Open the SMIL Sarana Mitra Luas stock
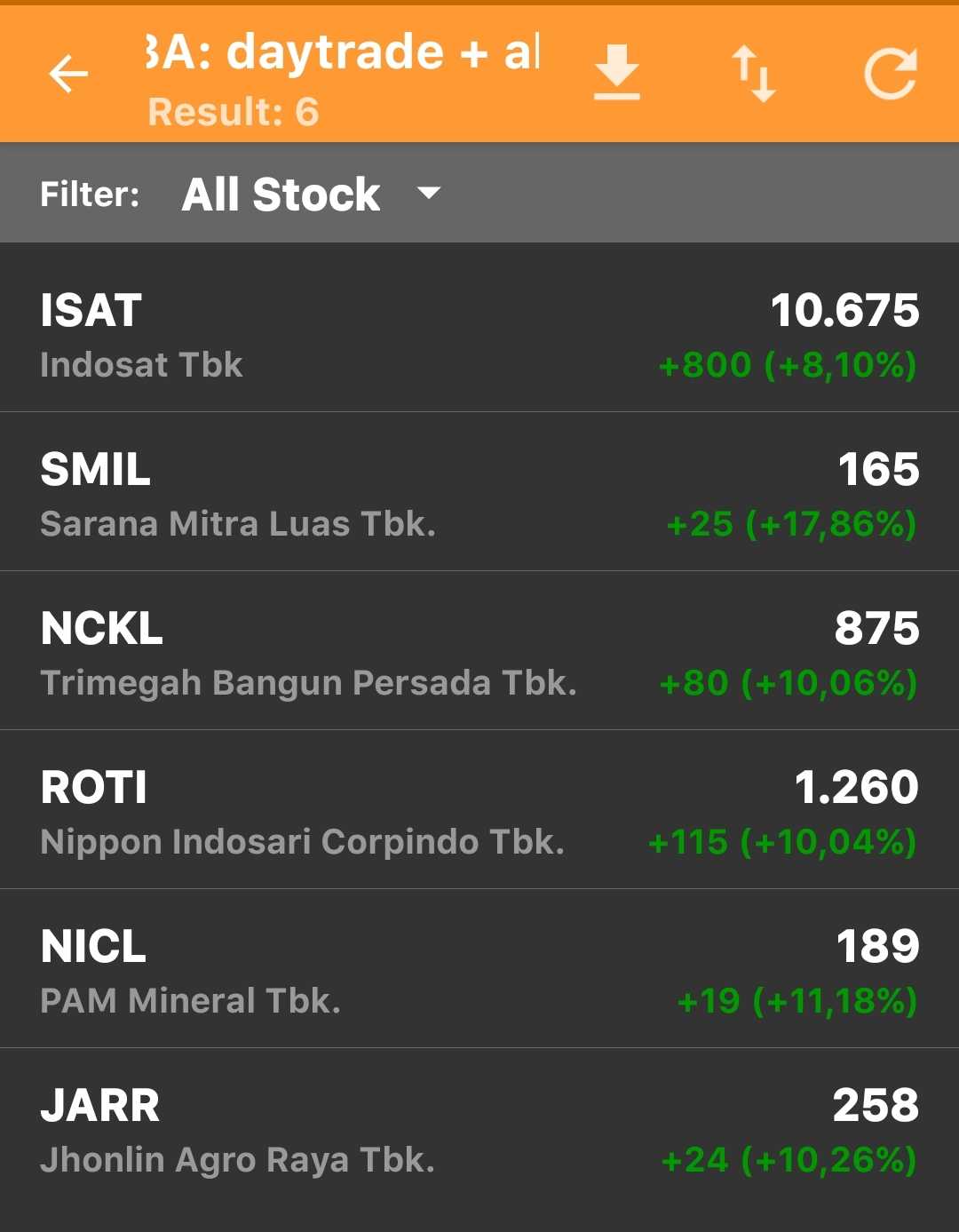Image resolution: width=959 pixels, height=1232 pixels. coord(479,495)
